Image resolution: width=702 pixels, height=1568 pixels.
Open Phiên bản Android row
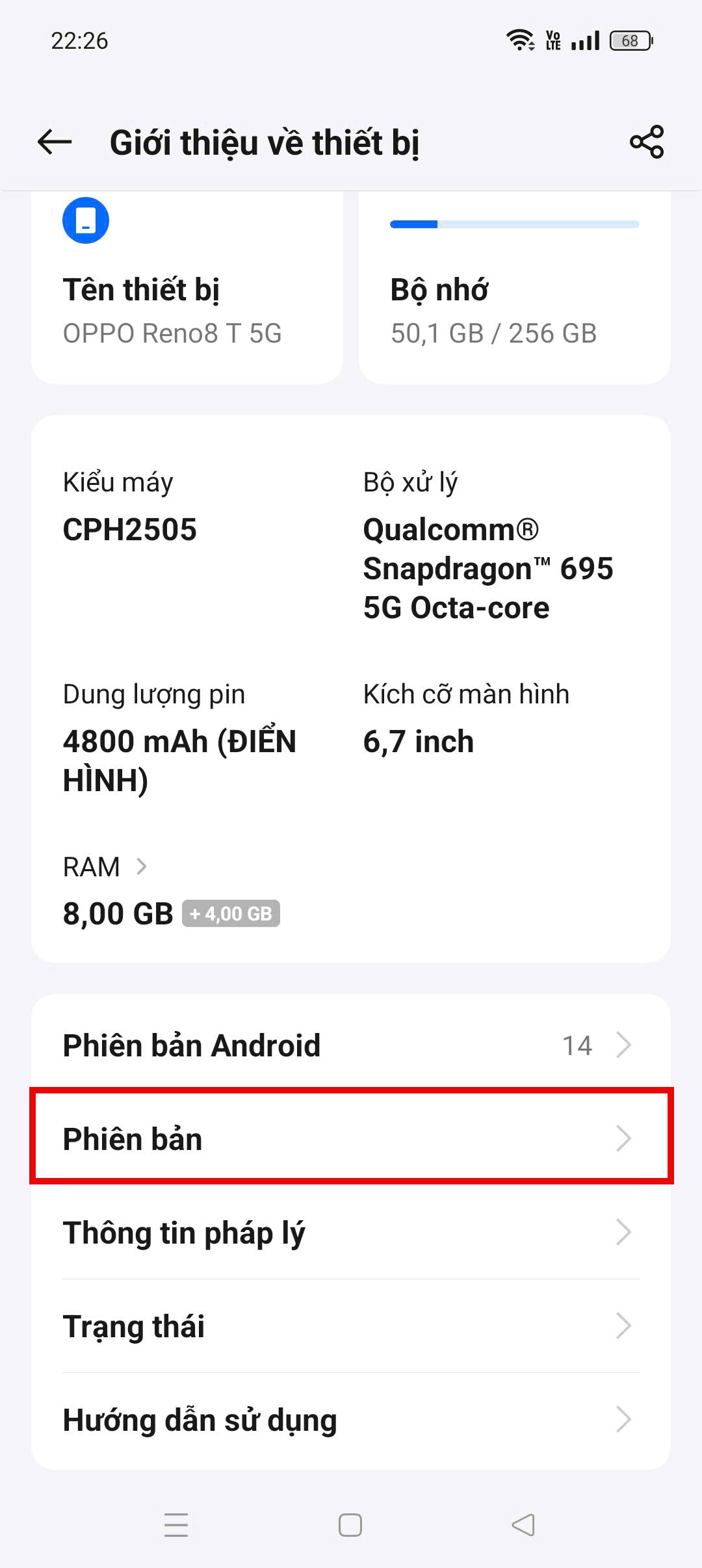point(351,1045)
